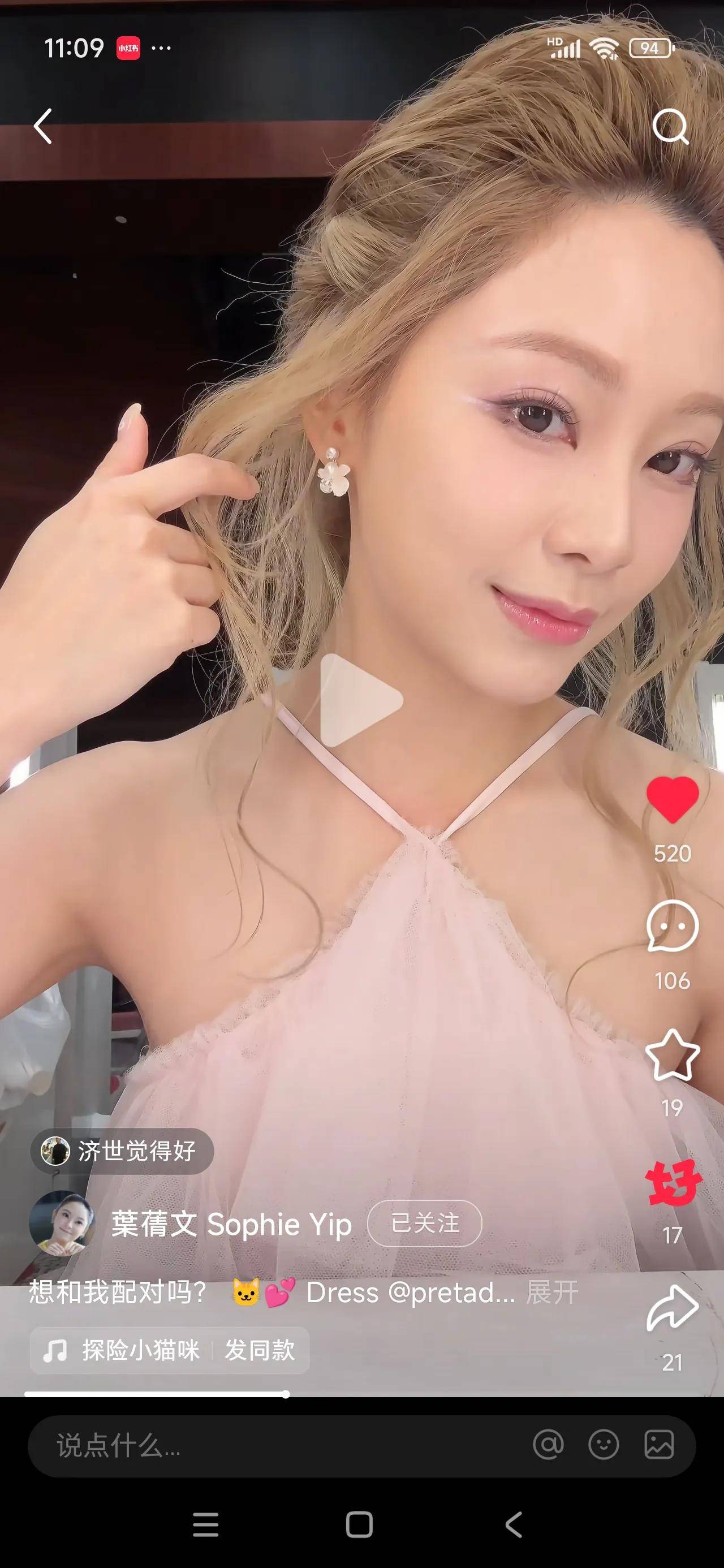Viewport: 724px width, 1568px height.
Task: Open the emoji picker in comment bar
Action: (x=604, y=1445)
